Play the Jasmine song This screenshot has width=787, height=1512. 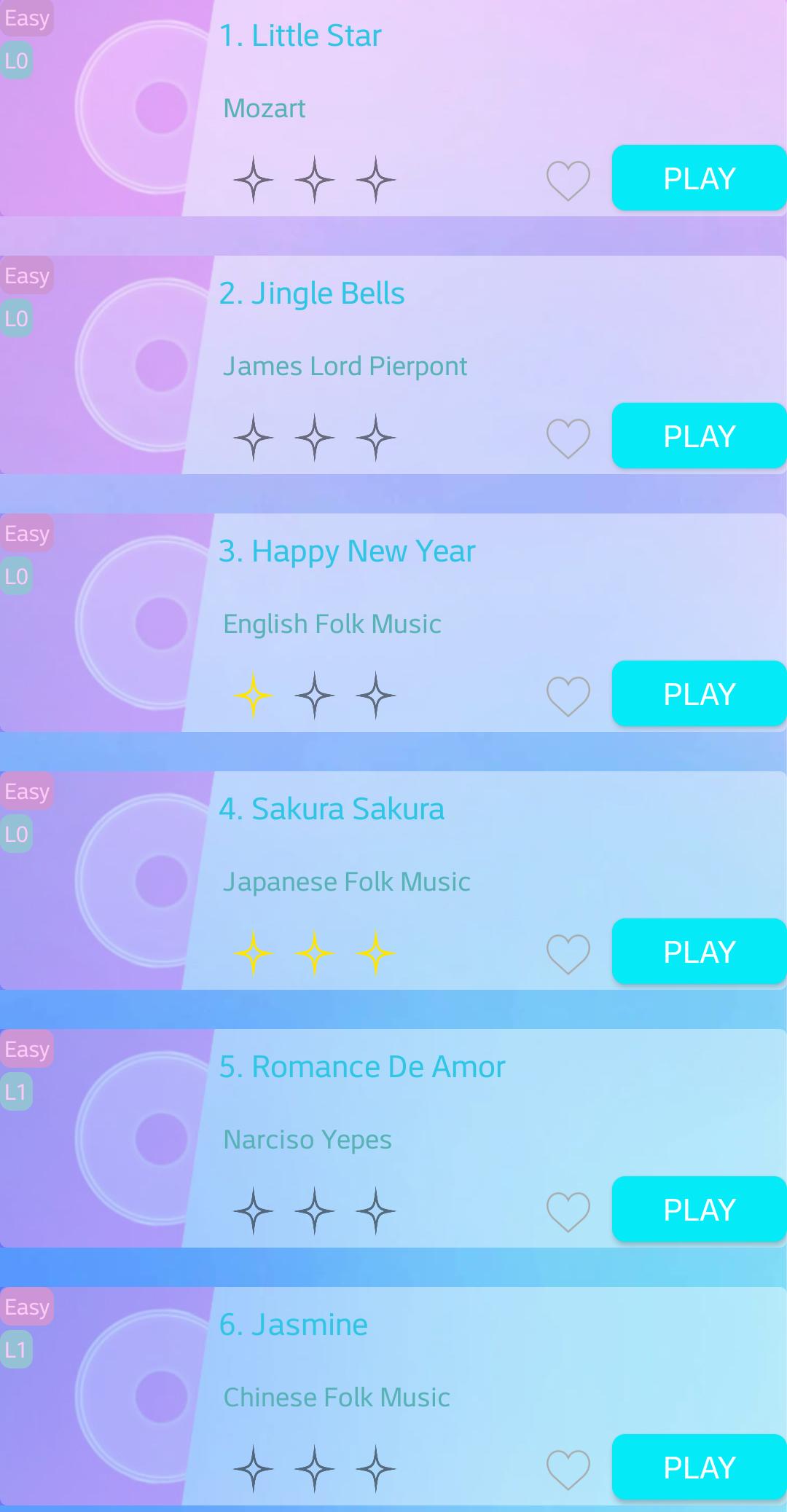point(699,1468)
